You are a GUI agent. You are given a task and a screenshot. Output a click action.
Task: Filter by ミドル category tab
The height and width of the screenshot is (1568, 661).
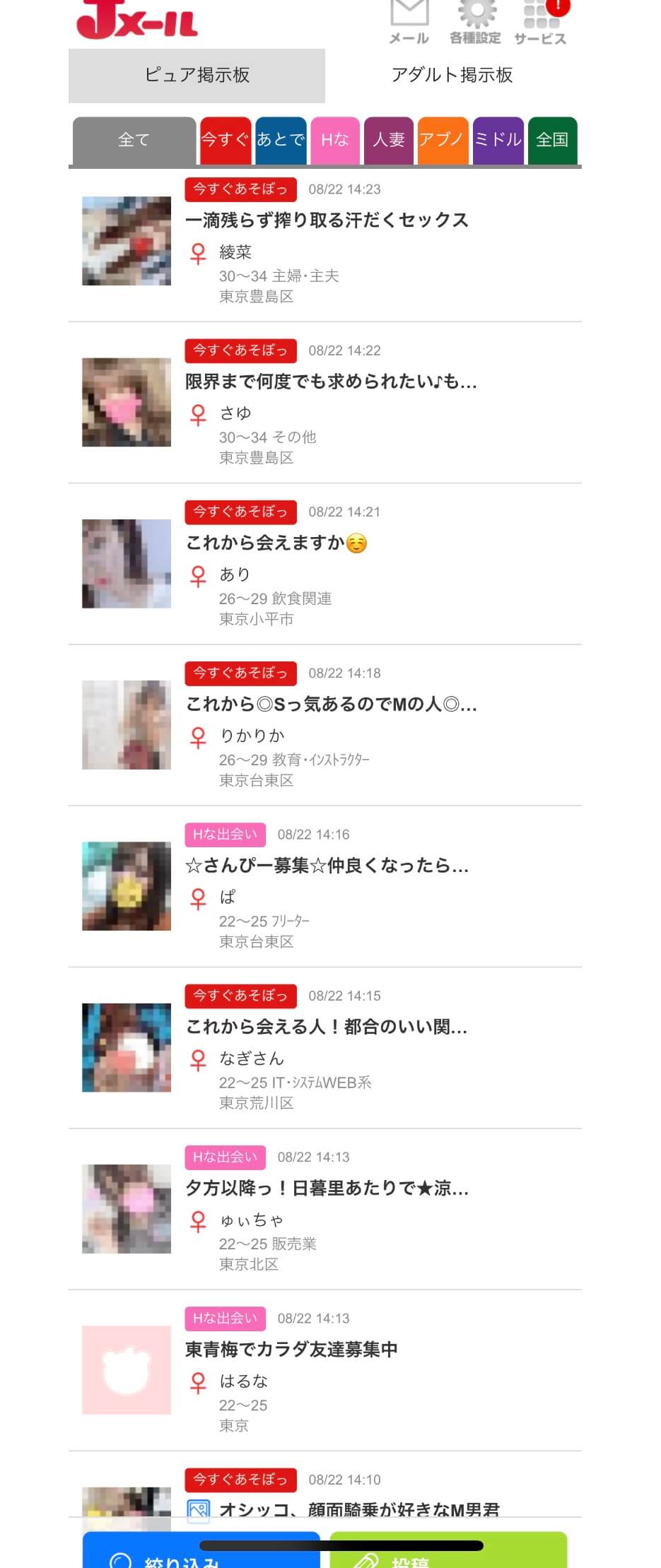(498, 140)
